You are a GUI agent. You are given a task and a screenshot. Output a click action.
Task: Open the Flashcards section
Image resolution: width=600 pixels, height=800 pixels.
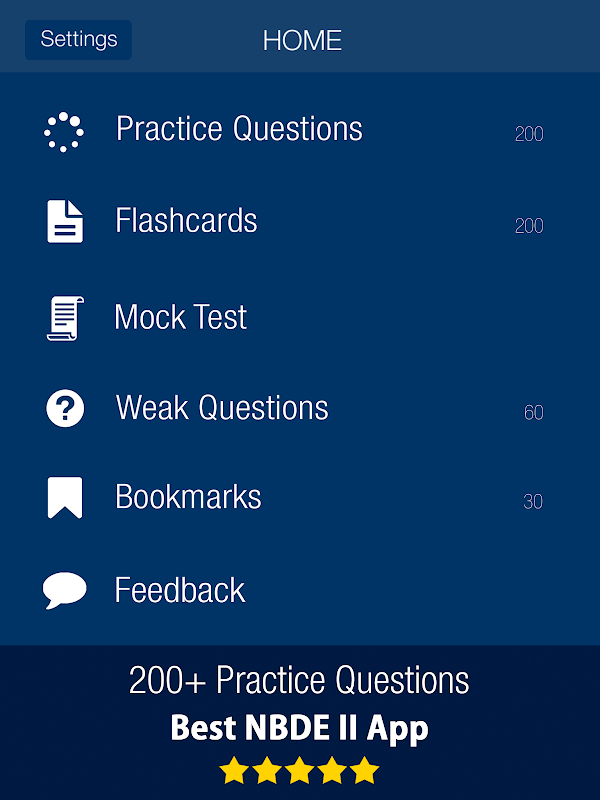coord(187,221)
